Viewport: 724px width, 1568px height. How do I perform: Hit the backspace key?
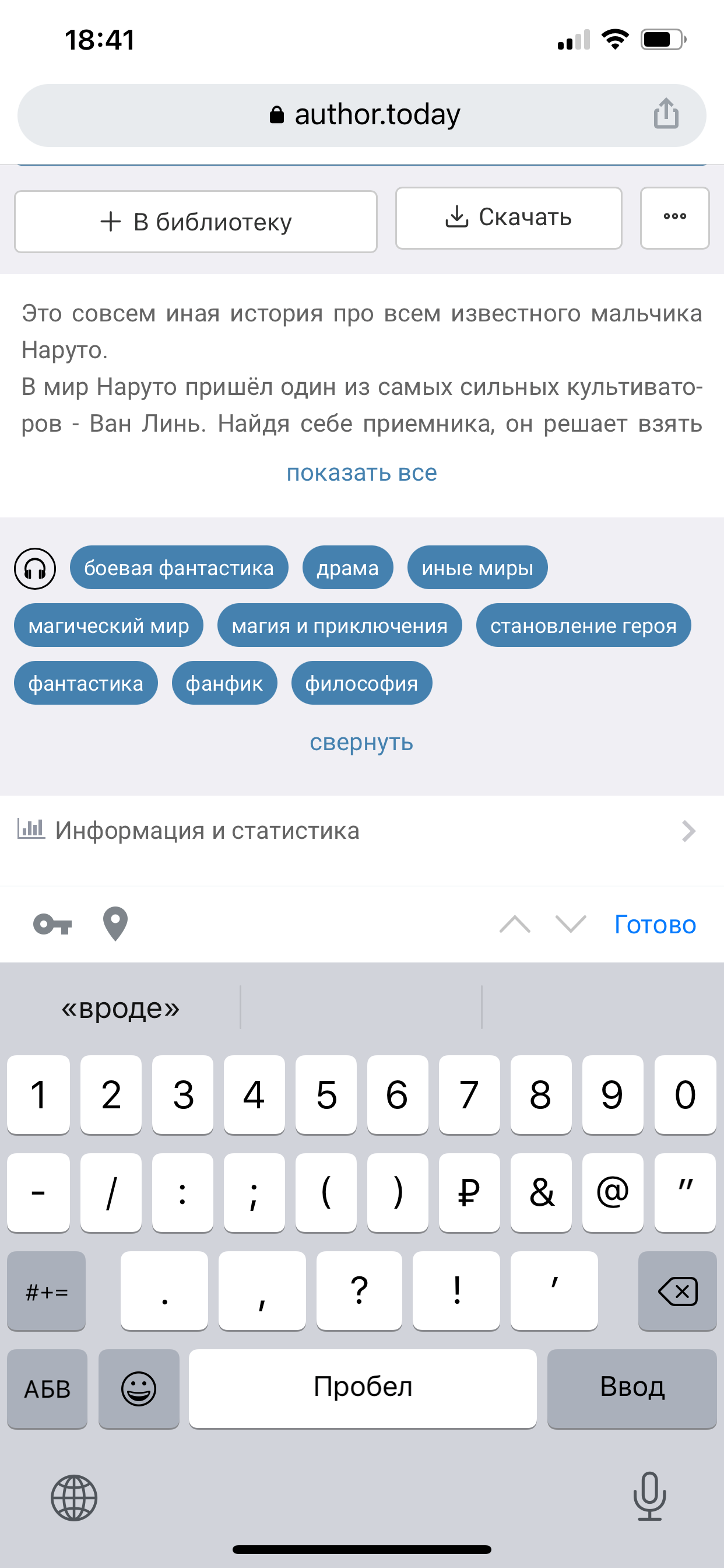677,1290
